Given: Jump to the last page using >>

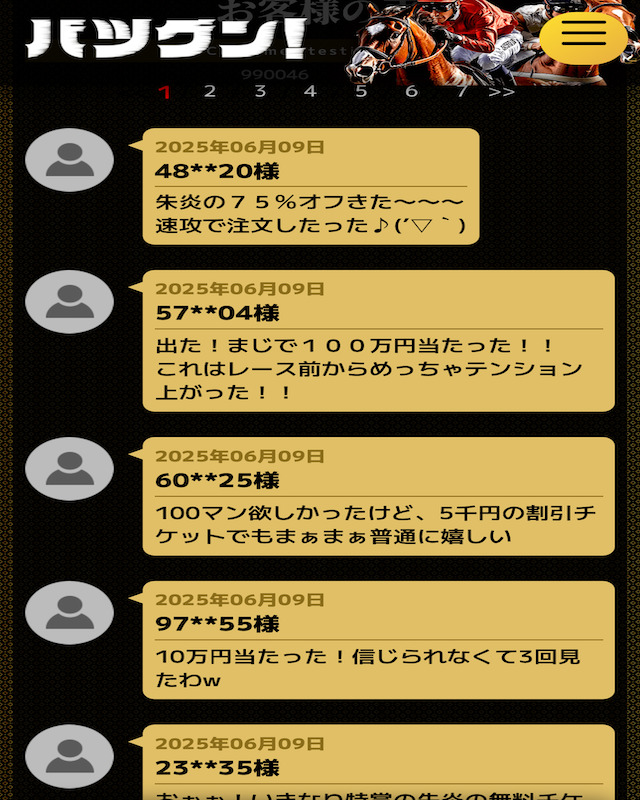Looking at the screenshot, I should 502,92.
